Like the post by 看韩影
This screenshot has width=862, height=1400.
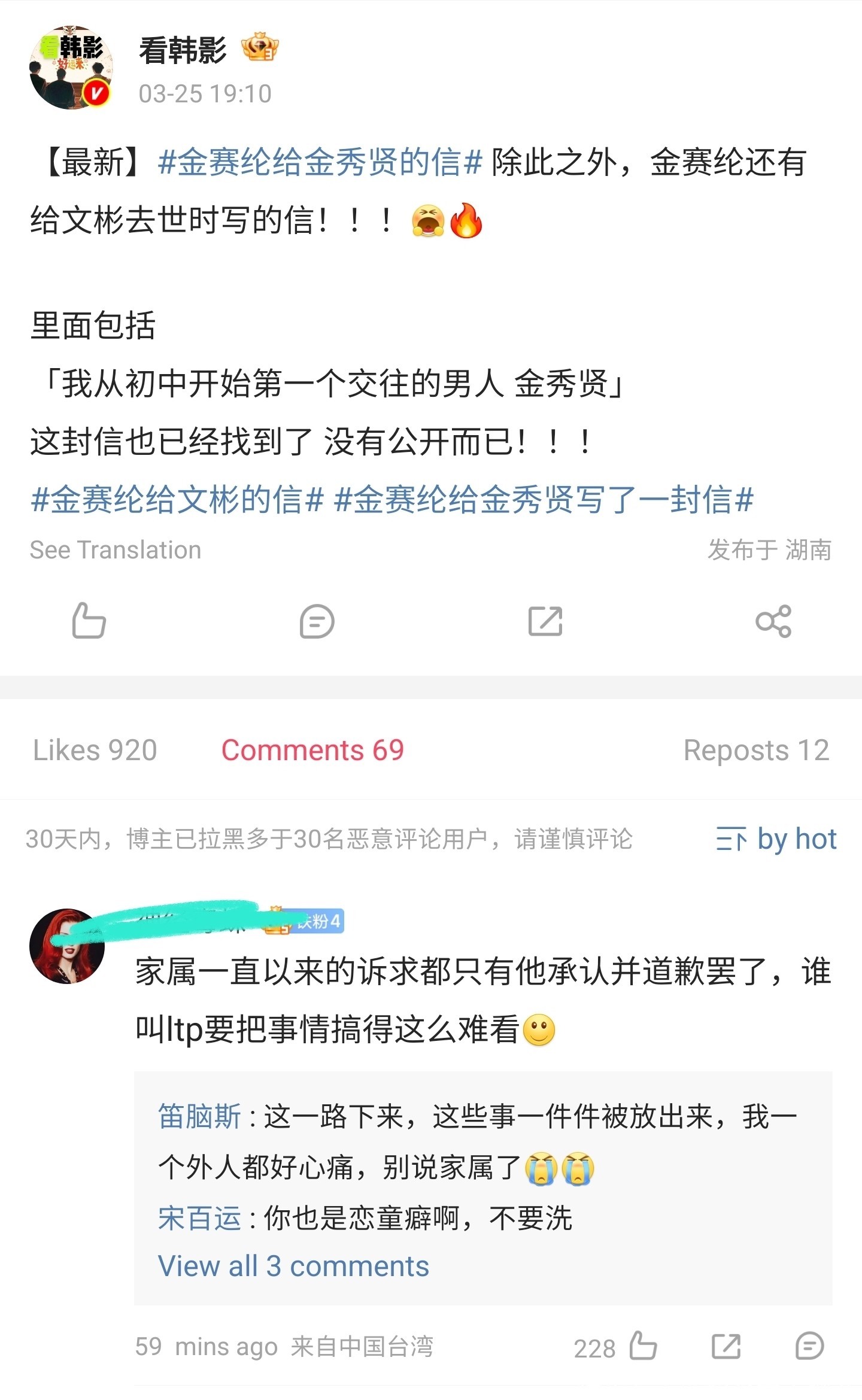(x=89, y=621)
